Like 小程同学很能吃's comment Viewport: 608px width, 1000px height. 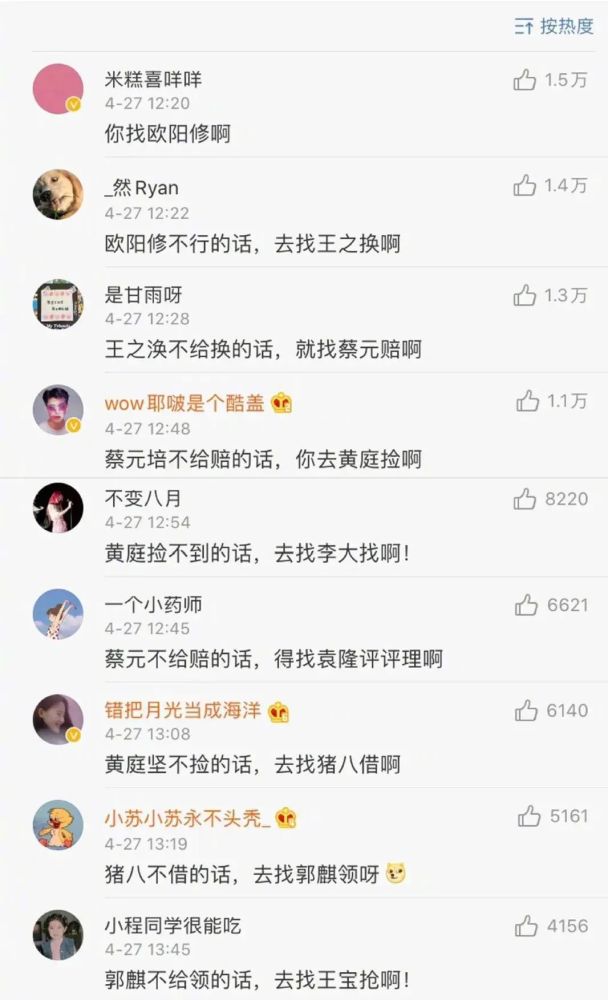[526, 926]
